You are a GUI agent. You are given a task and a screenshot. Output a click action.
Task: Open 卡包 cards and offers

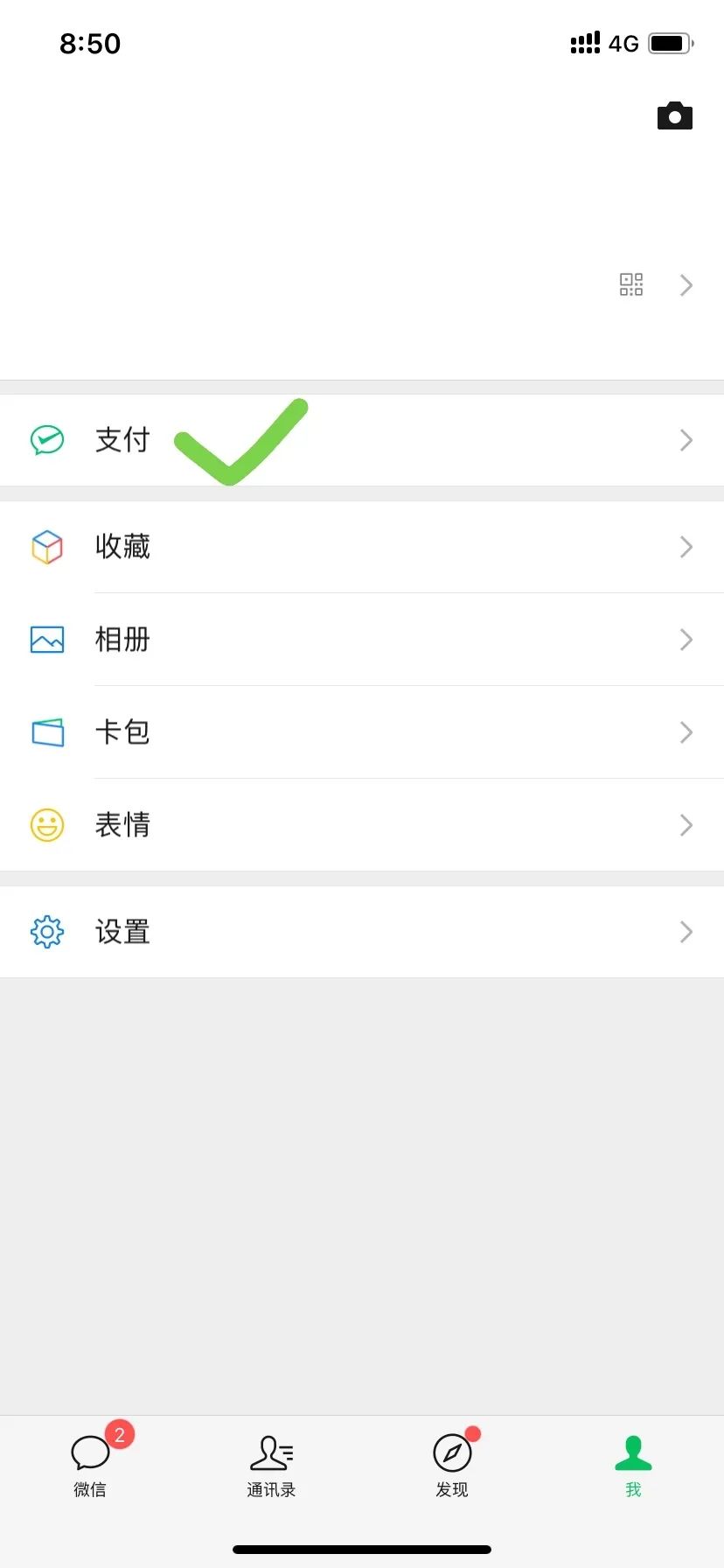coord(362,732)
